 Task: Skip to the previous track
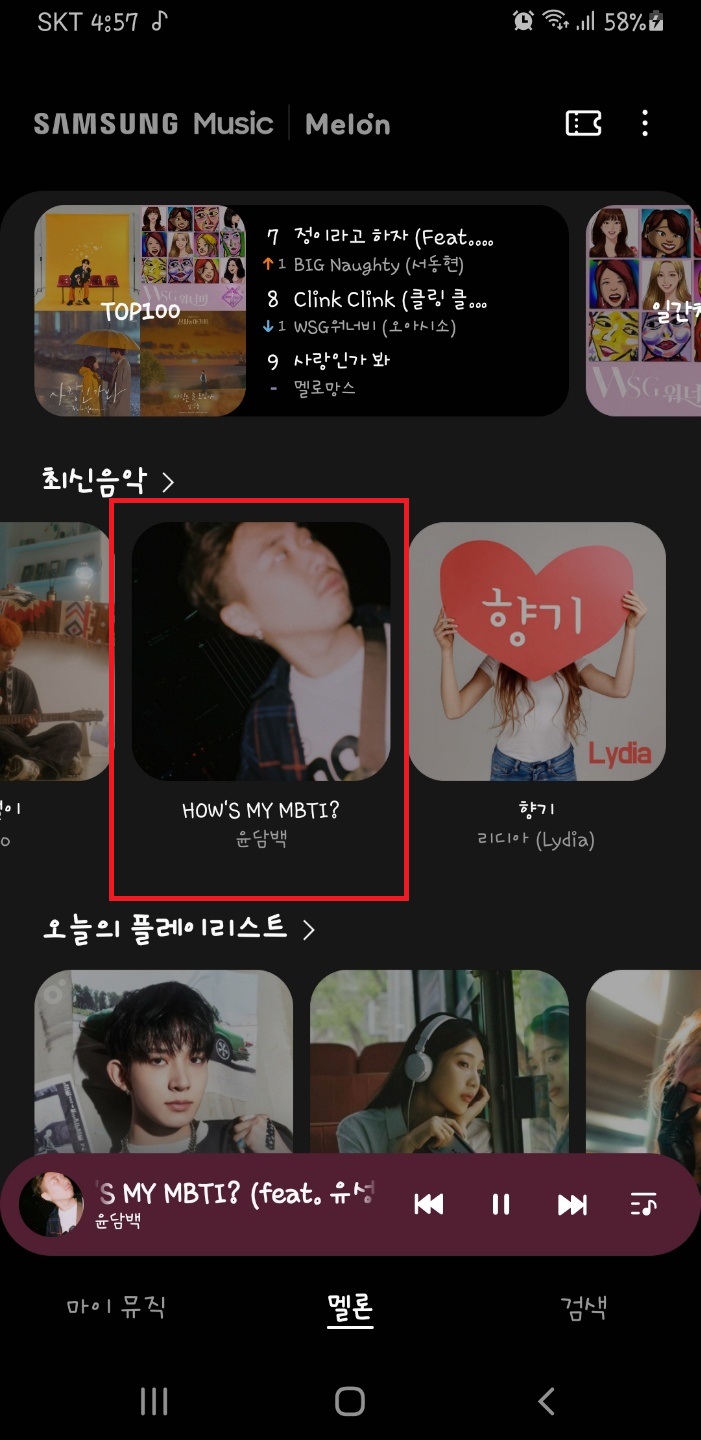pos(429,1205)
